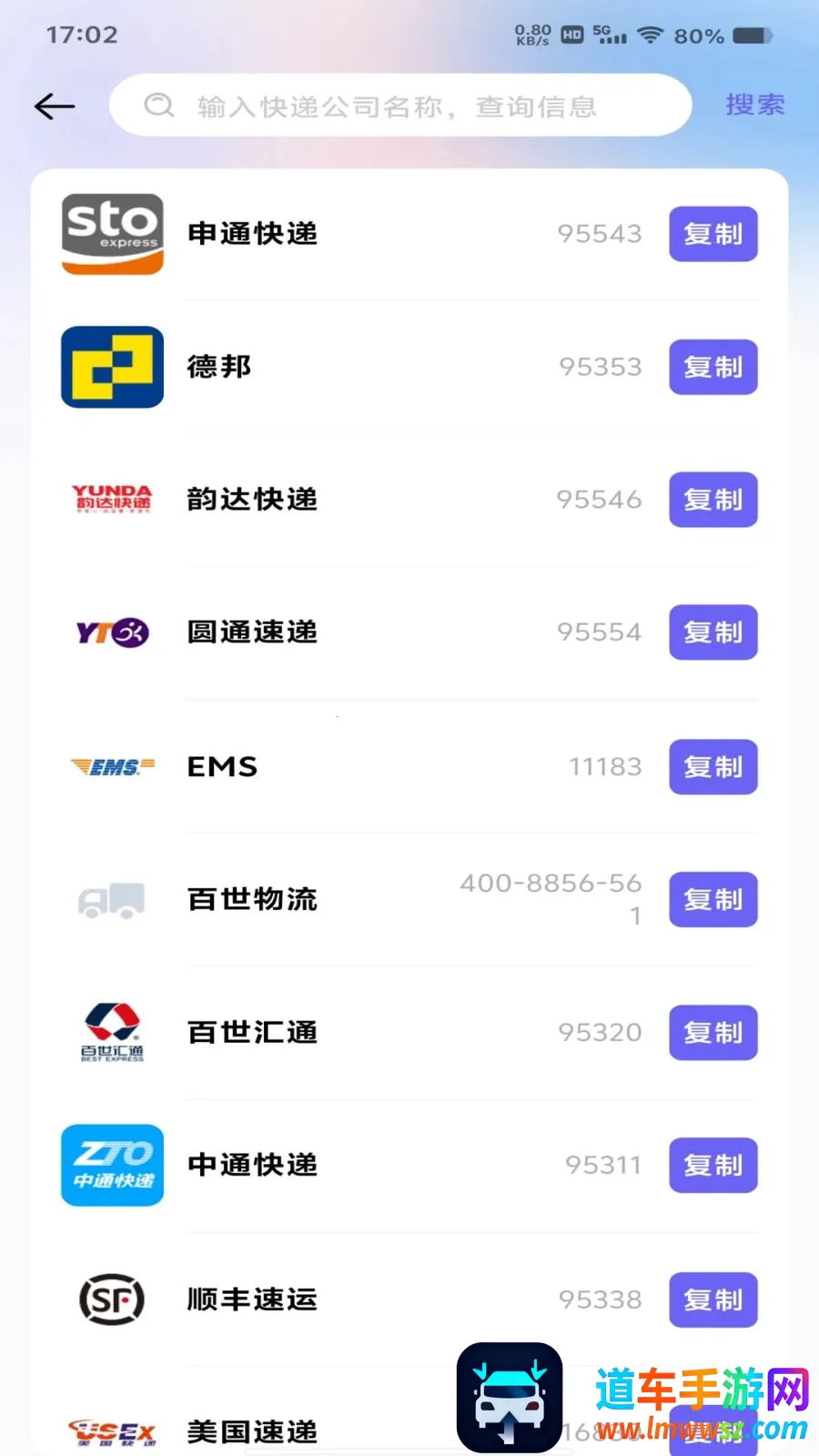This screenshot has width=819, height=1456.
Task: Copy the 百世物流 phone number
Action: coord(713,900)
